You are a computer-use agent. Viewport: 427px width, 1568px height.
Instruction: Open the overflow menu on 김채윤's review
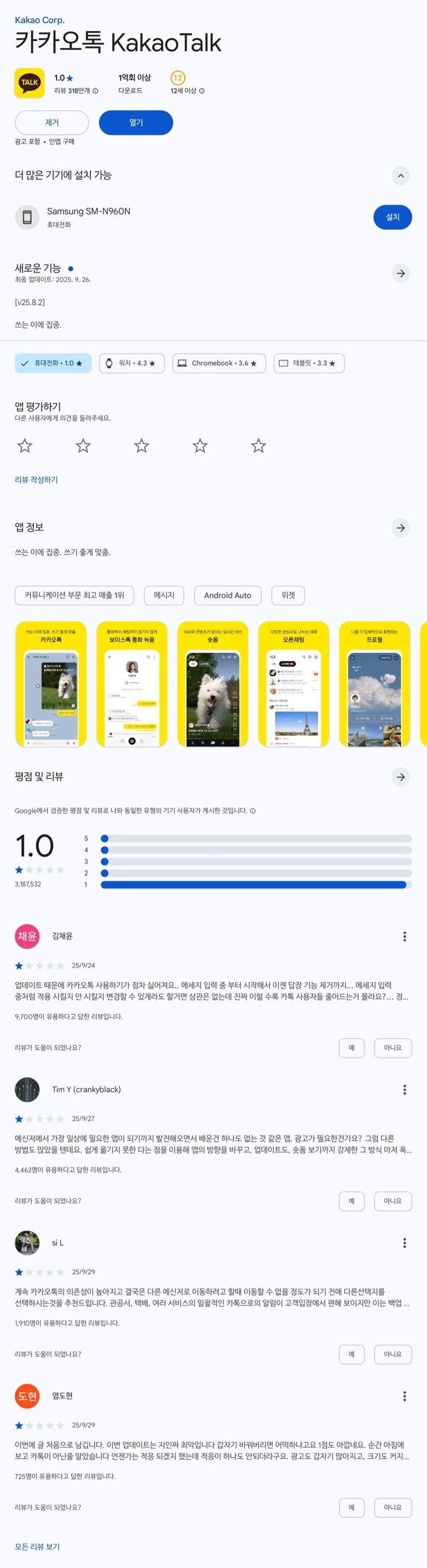tap(405, 936)
